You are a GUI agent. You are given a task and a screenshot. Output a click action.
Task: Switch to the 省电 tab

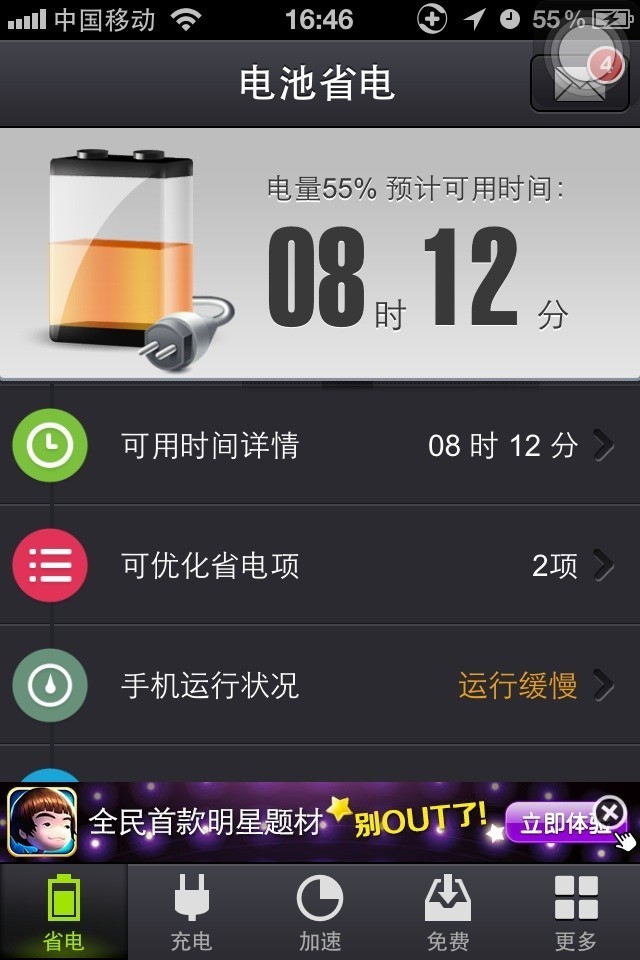pos(63,912)
